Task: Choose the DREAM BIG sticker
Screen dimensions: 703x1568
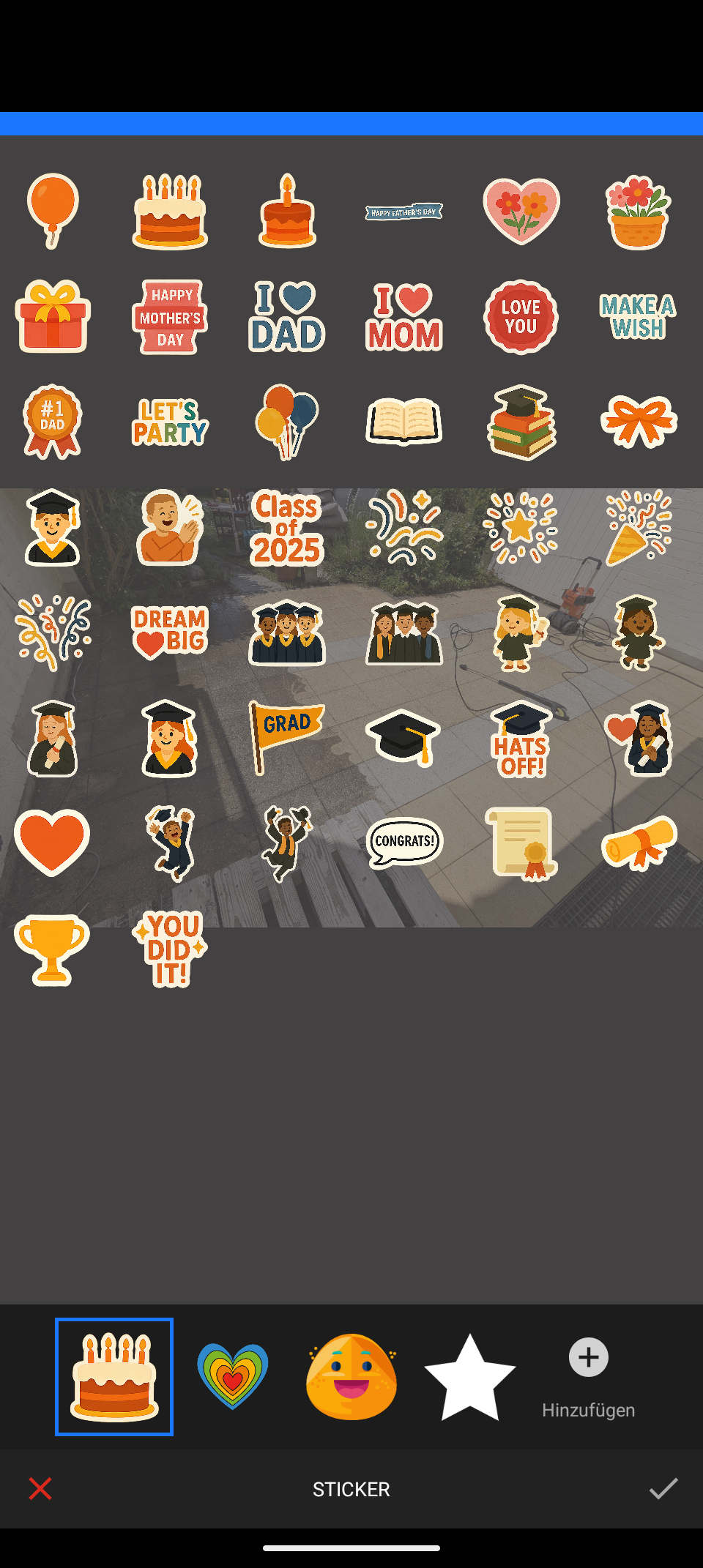Action: tap(170, 632)
